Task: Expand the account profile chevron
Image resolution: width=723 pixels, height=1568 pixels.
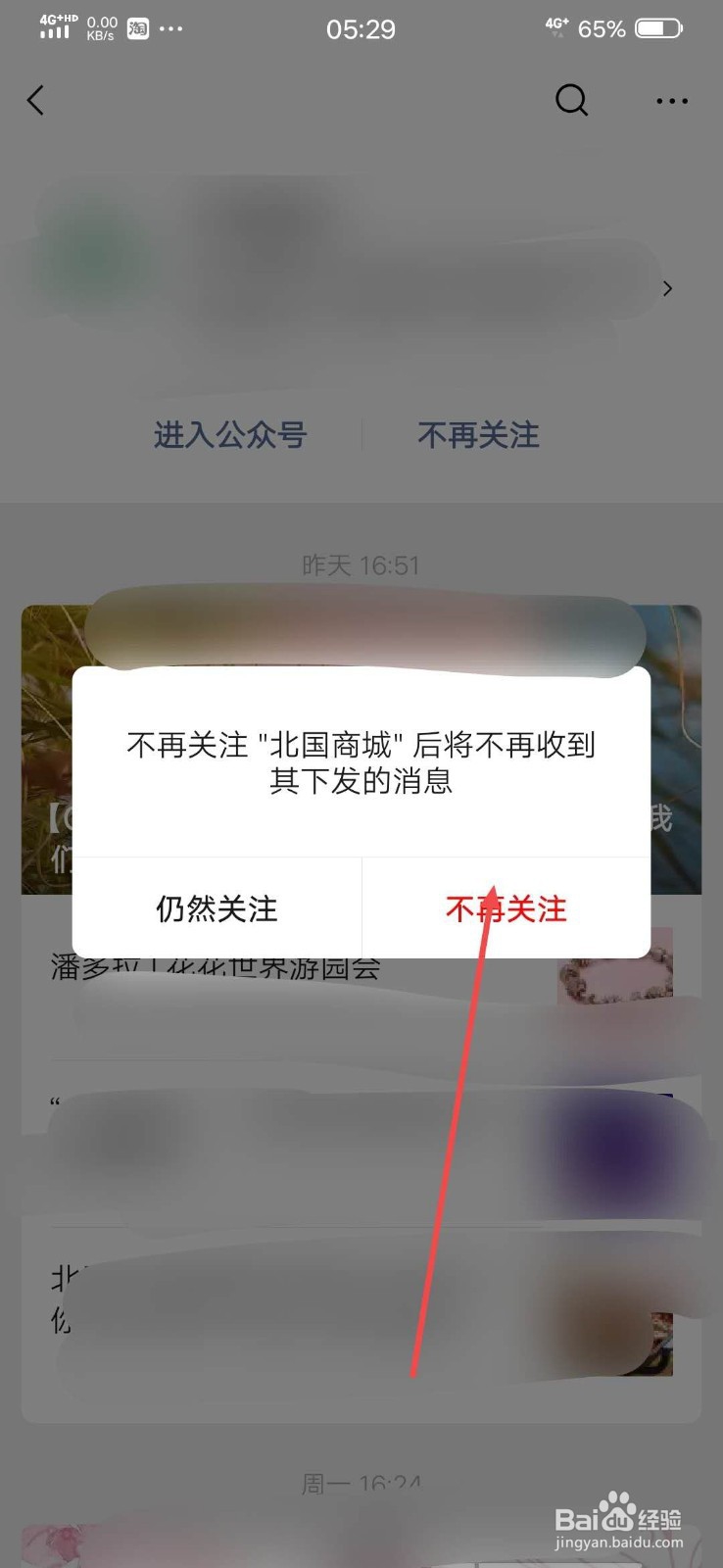Action: tap(667, 288)
